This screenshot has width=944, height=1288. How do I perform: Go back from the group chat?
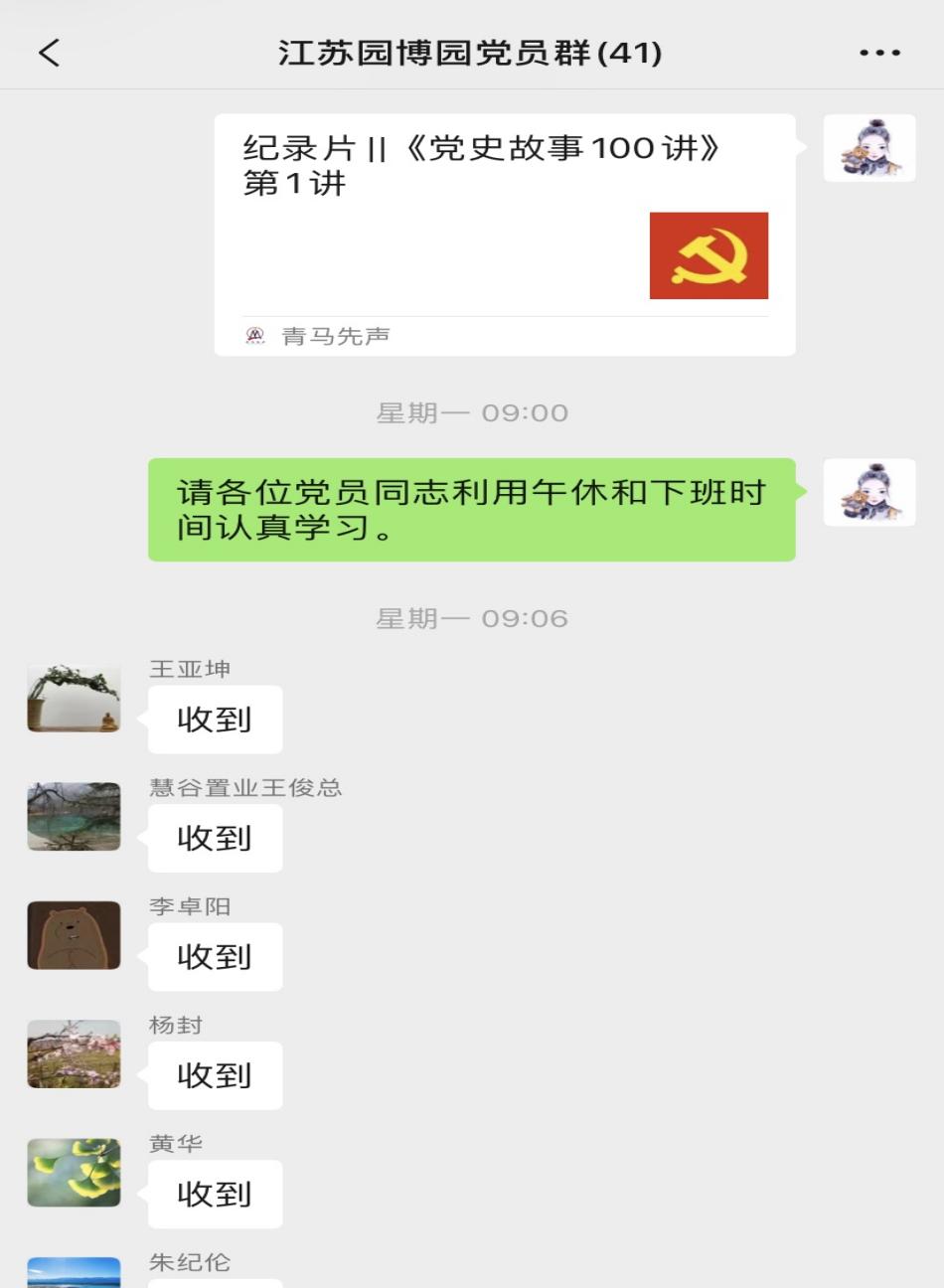[50, 53]
